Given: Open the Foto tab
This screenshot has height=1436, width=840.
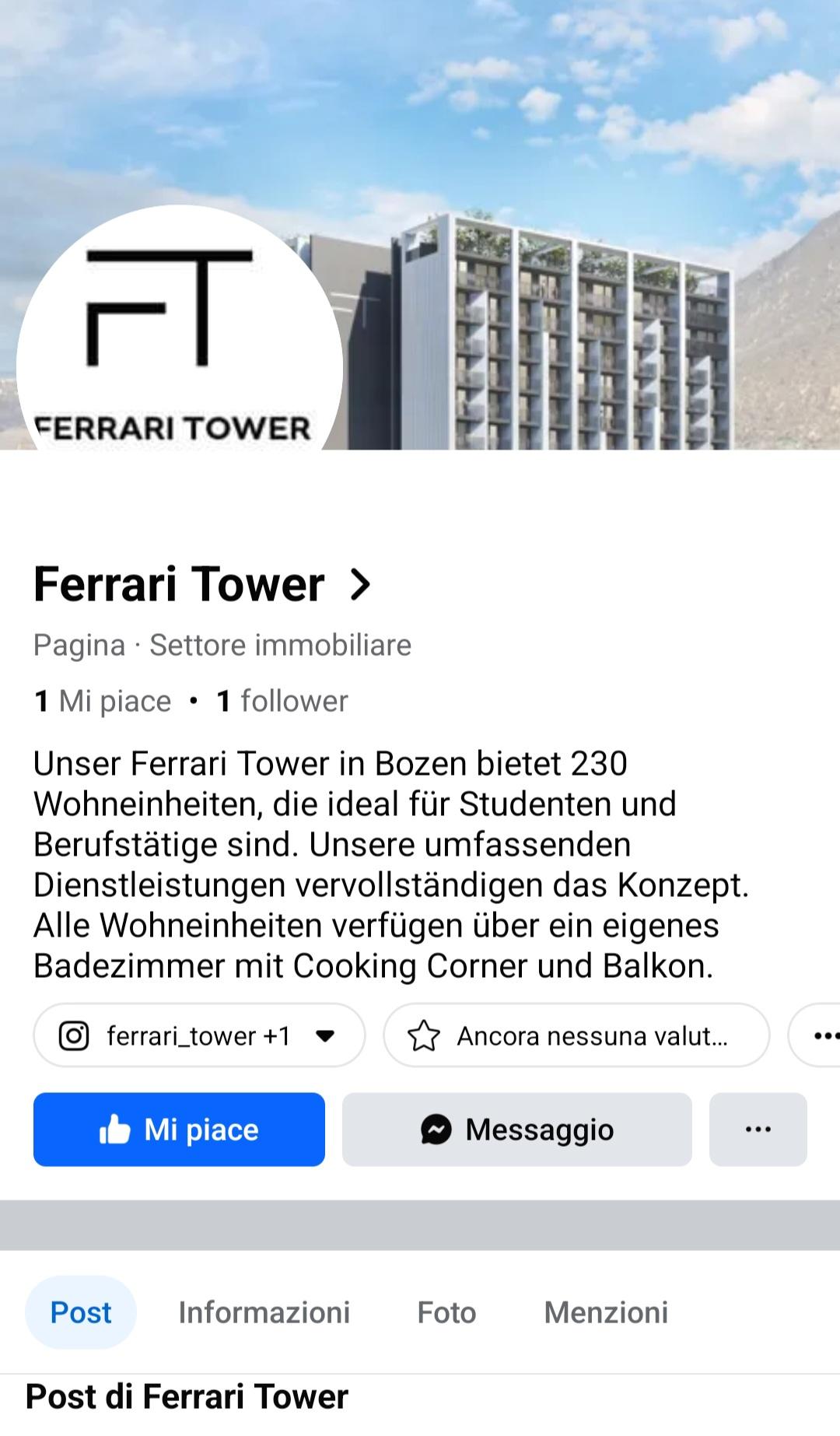Looking at the screenshot, I should 446,1312.
